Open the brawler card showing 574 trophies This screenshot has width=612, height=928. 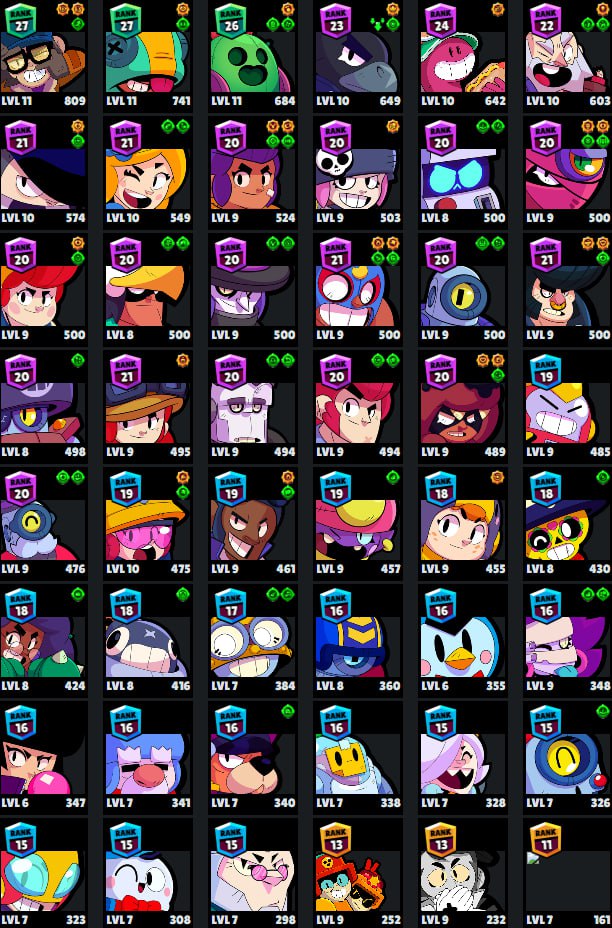[x=43, y=172]
